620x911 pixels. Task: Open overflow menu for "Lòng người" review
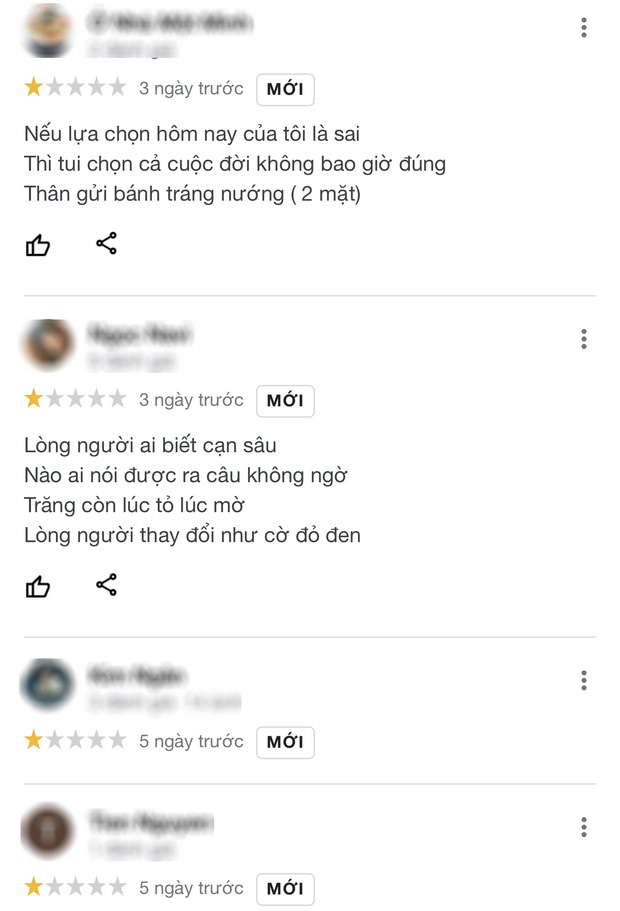584,339
